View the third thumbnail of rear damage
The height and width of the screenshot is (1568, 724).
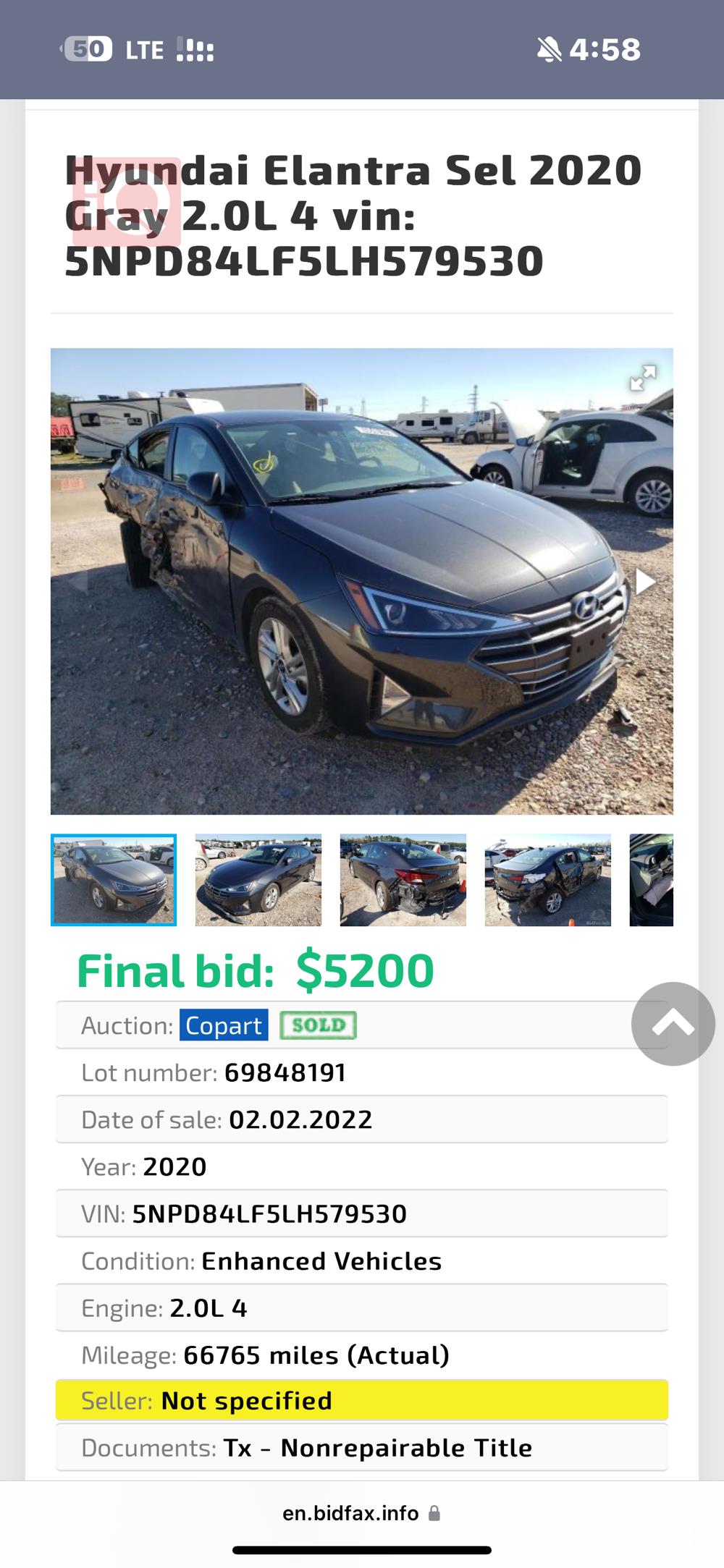tap(403, 880)
